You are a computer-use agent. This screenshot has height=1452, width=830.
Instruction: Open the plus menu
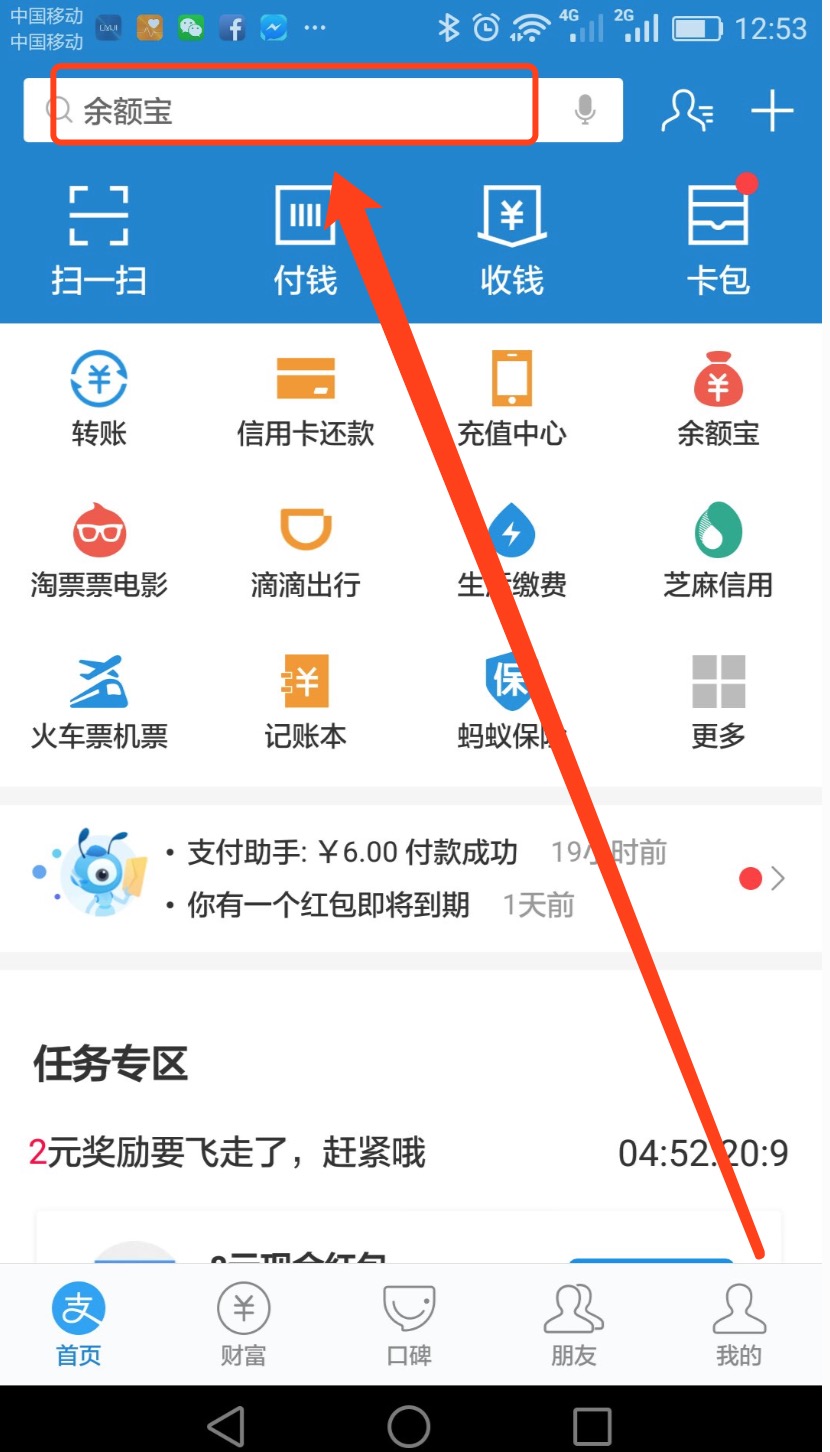point(772,111)
